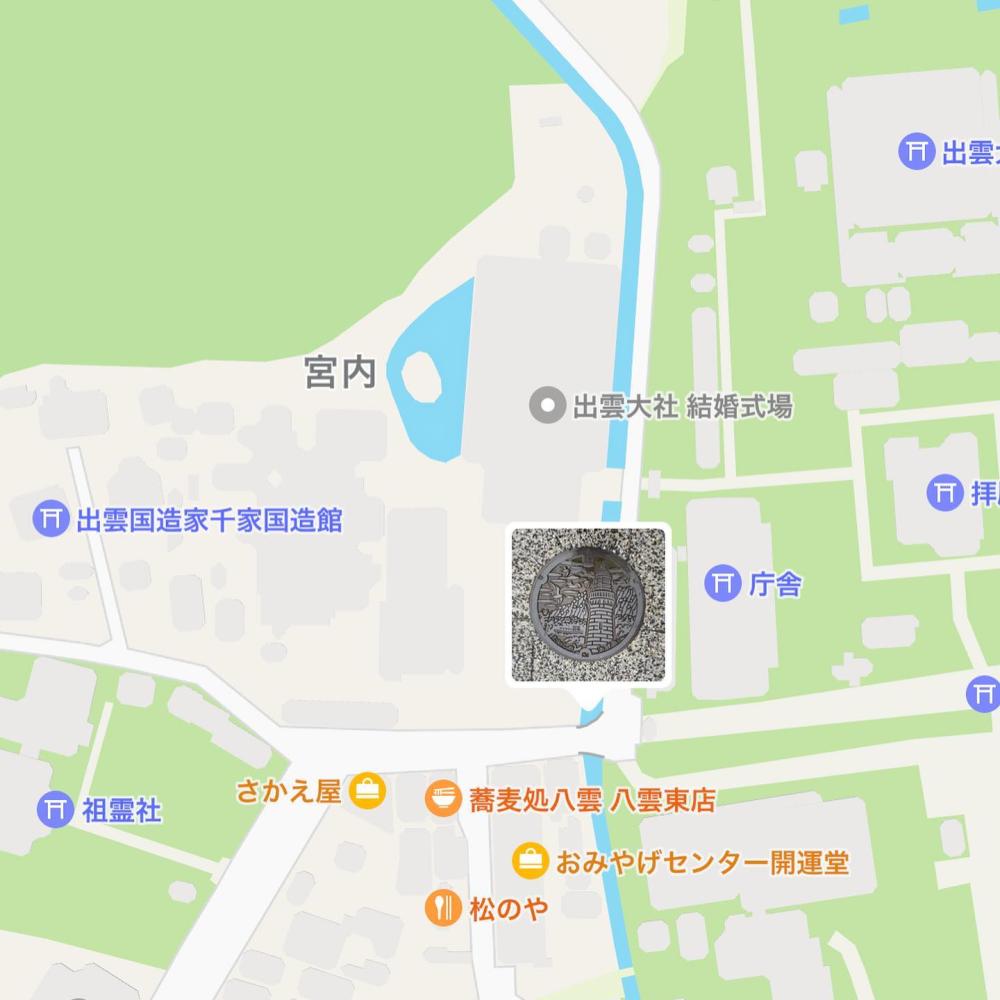Select 祖霊社 shrine marker
1000x1000 pixels.
coord(55,809)
